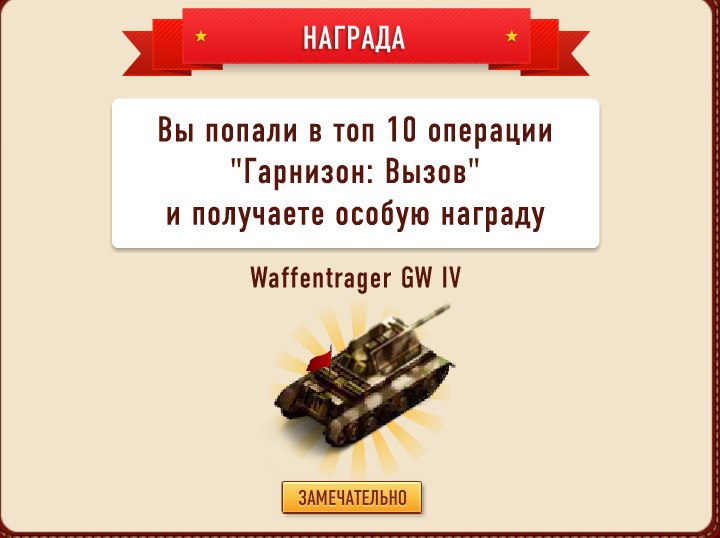Tap the ЗАМЕЧАТЕЛЬНО button
Screen dimensions: 720x538
click(352, 497)
